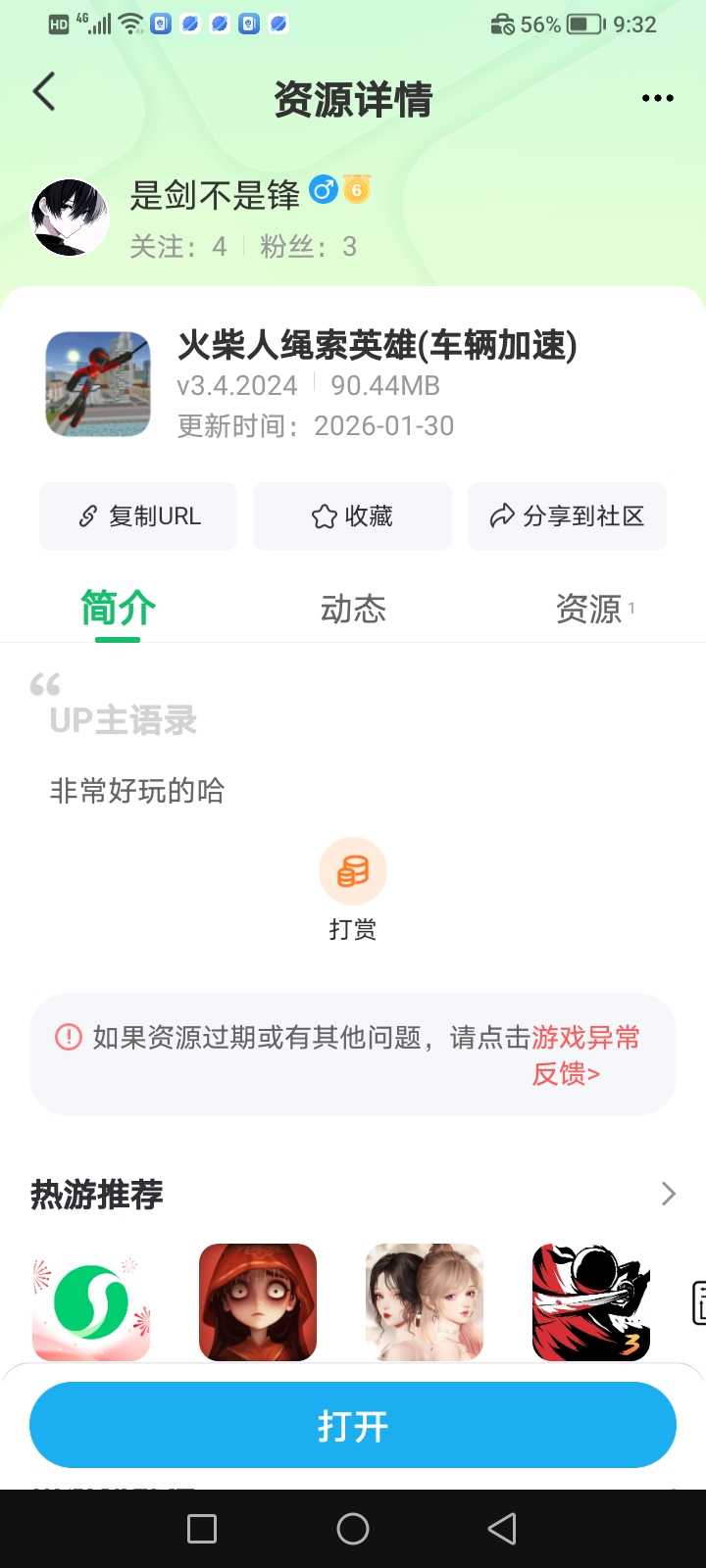Copy the resource link with 复制URL
The height and width of the screenshot is (1568, 706).
pos(138,516)
